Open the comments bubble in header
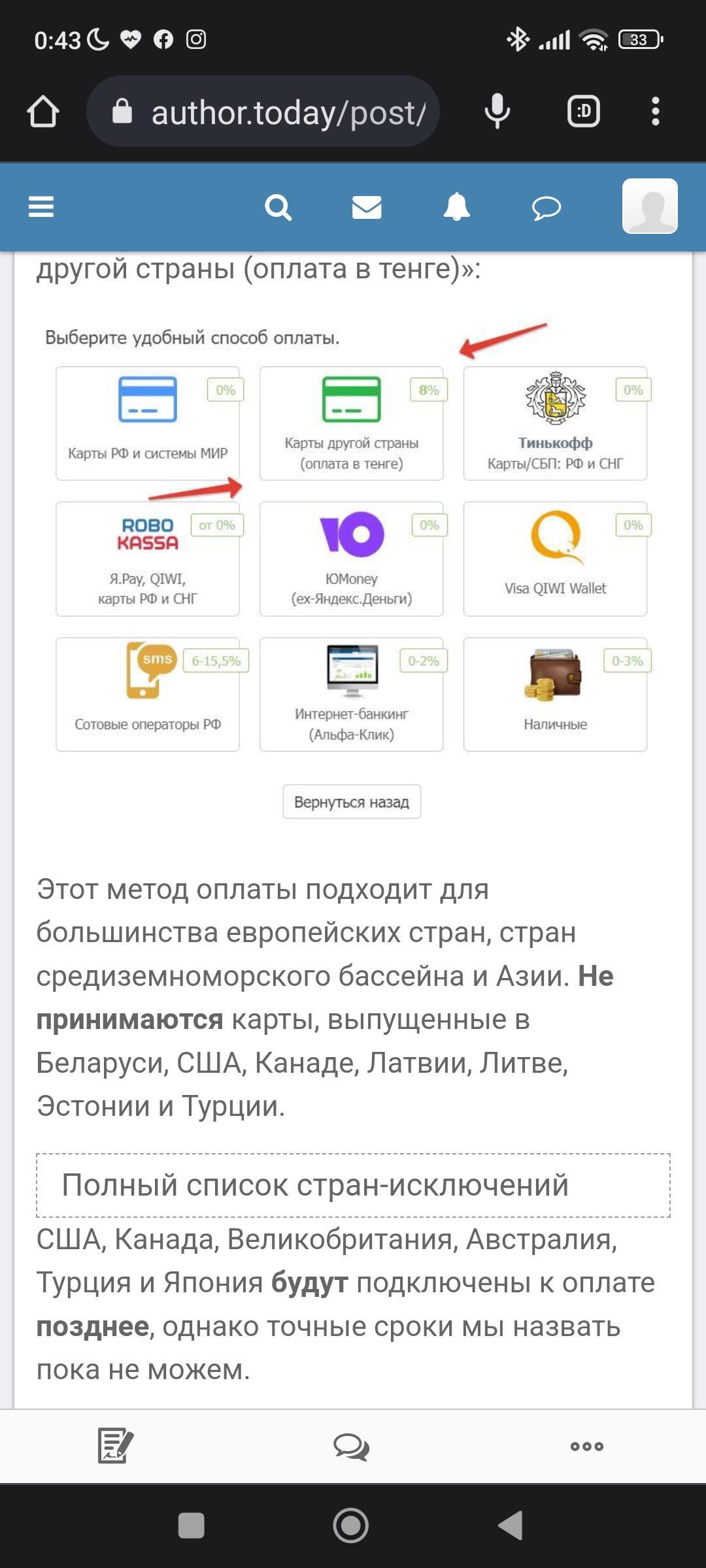This screenshot has height=1568, width=706. pos(546,208)
